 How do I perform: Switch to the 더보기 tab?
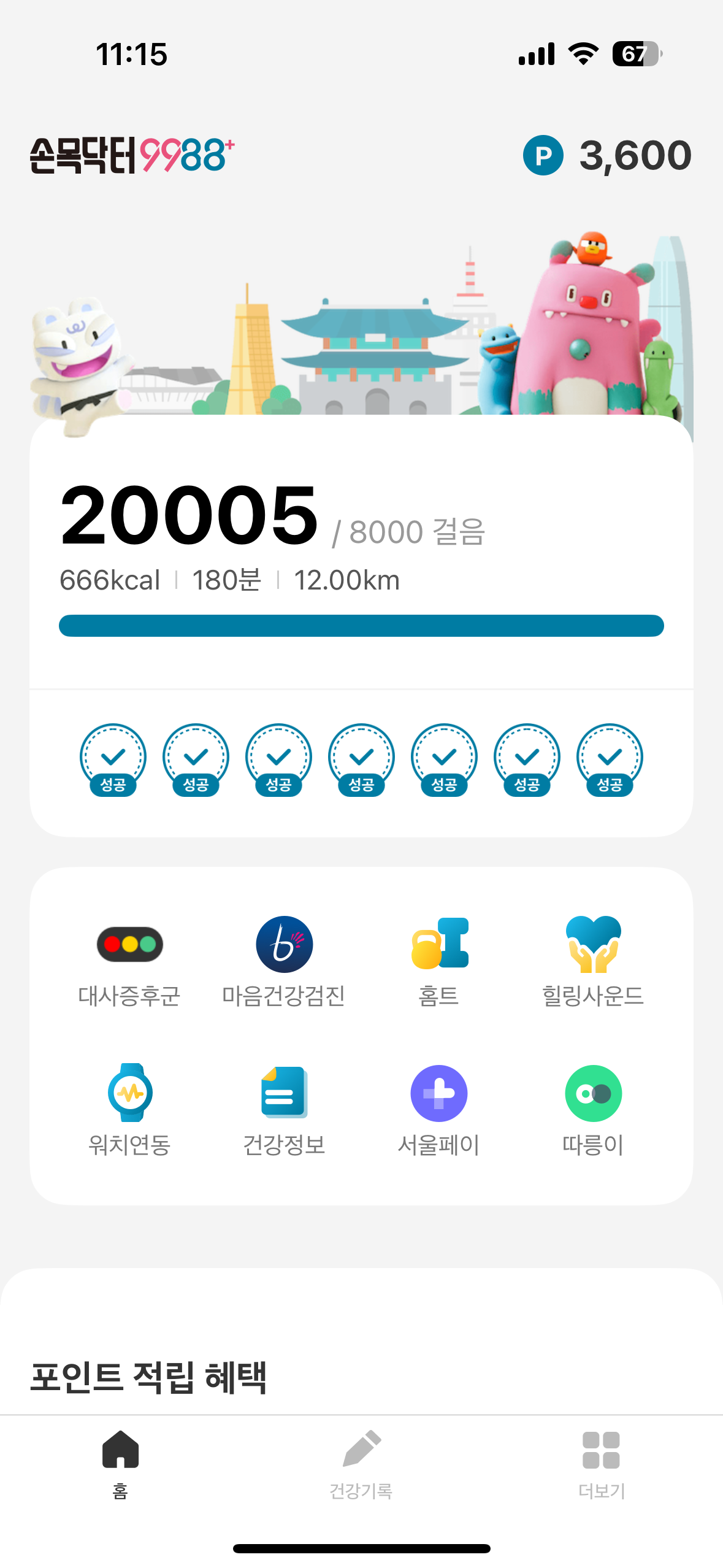[x=602, y=1463]
